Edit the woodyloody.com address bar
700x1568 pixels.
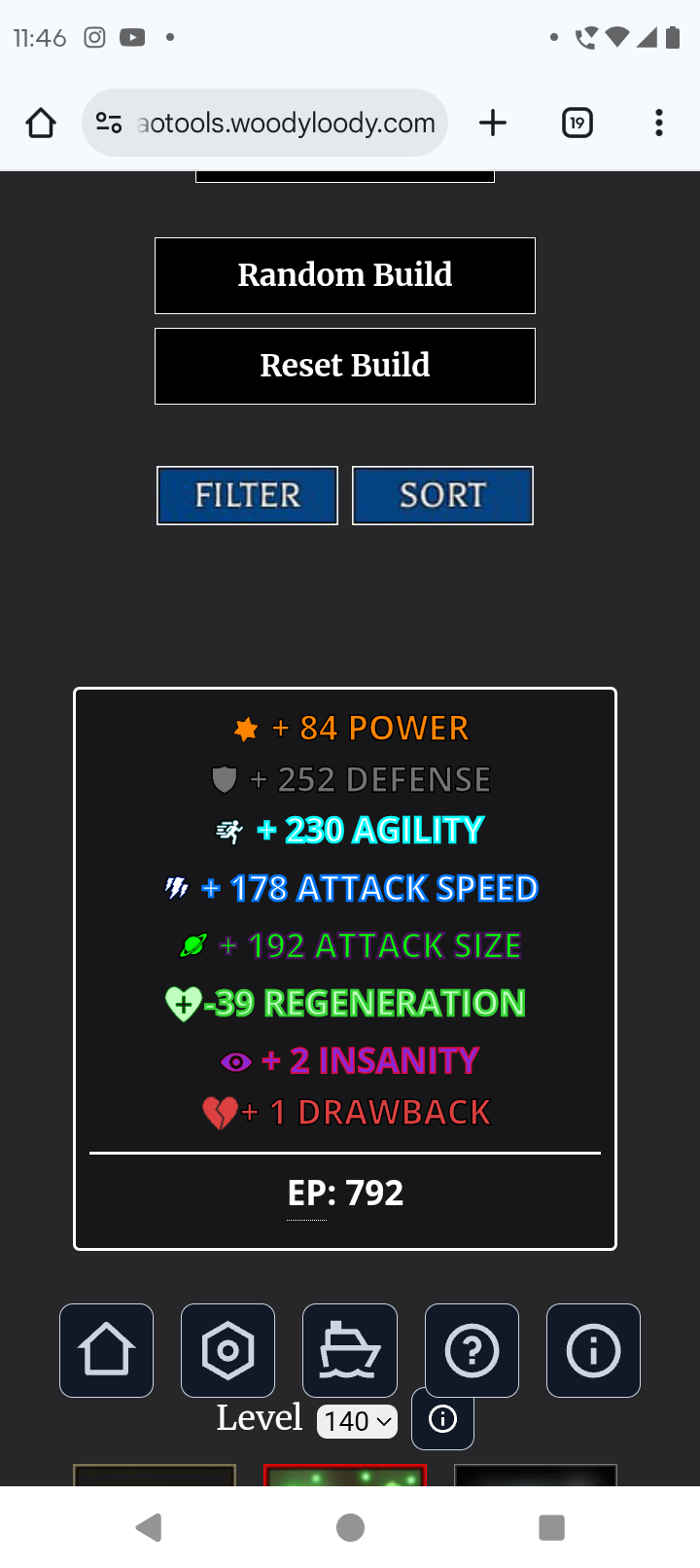[x=285, y=123]
